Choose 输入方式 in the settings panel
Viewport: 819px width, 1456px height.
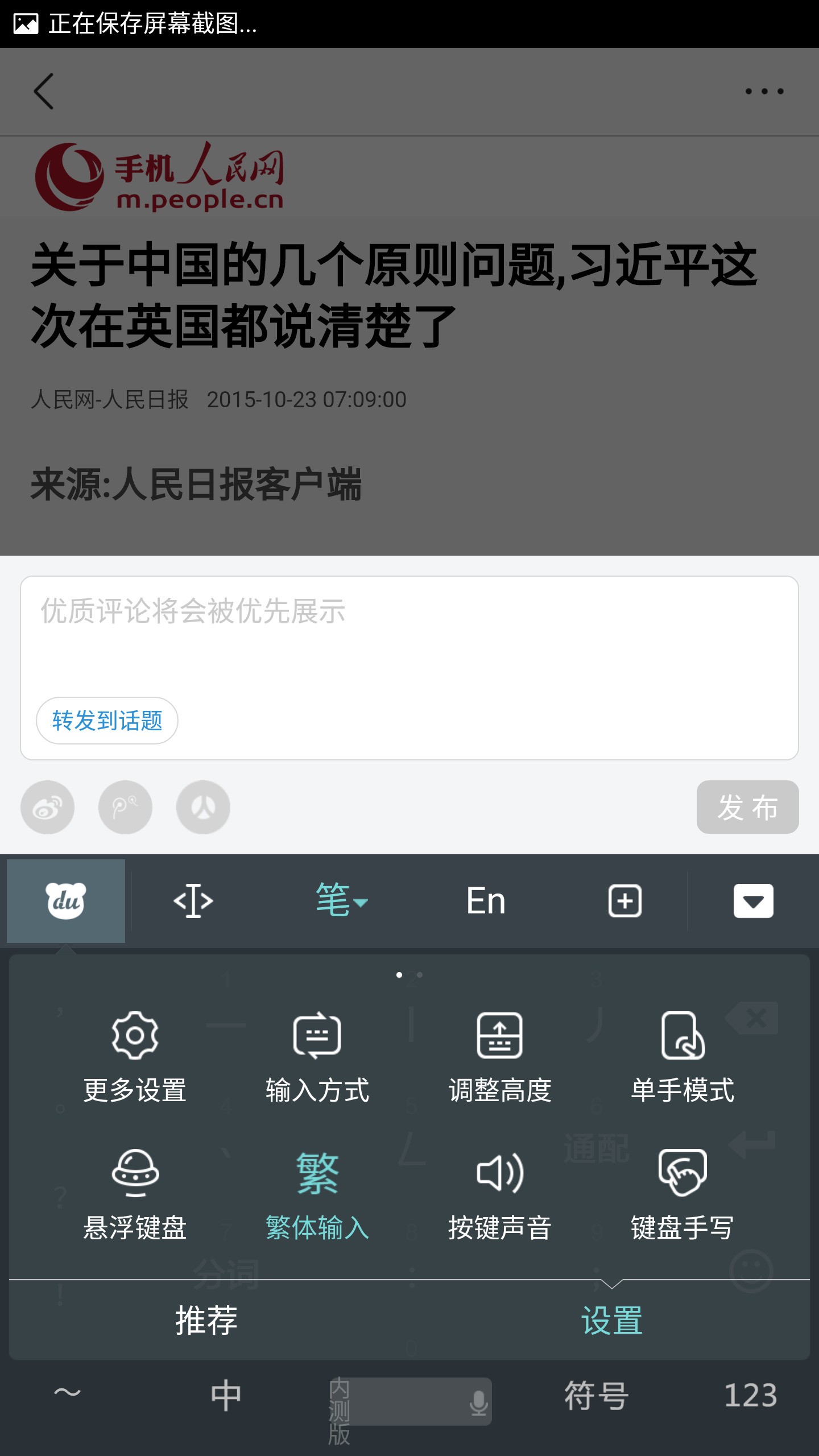point(317,1058)
